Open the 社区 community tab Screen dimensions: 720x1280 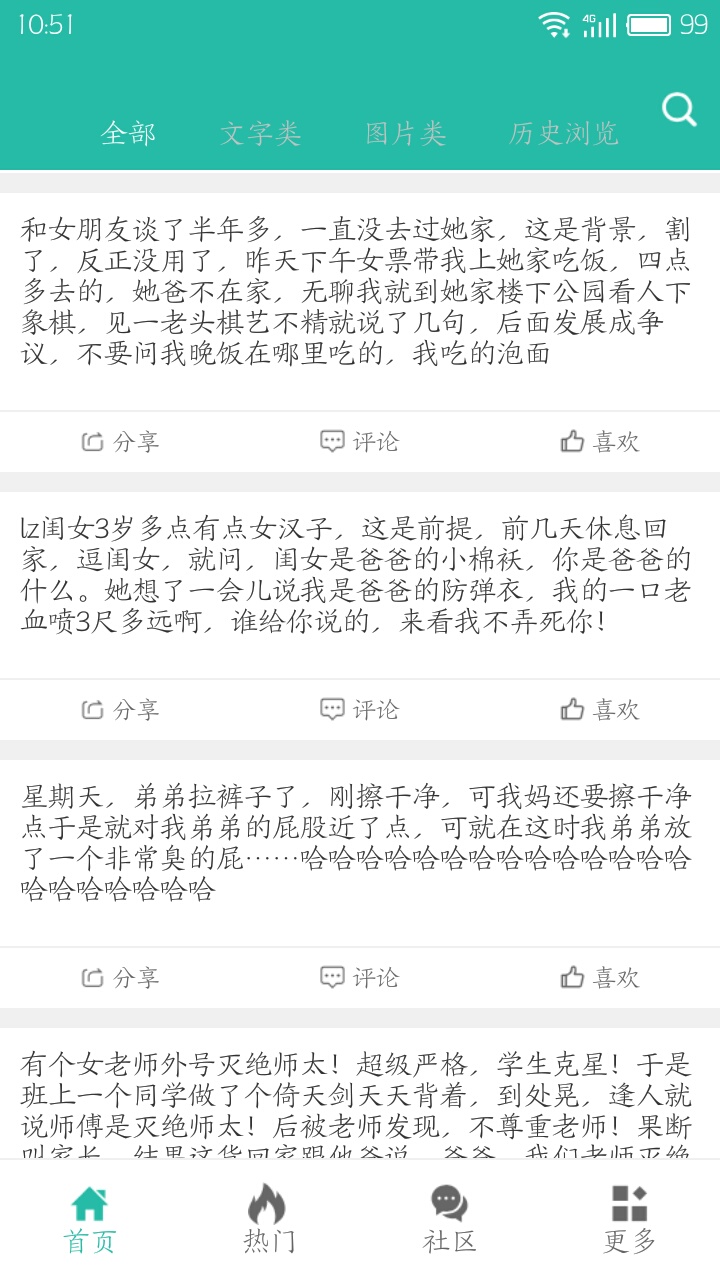450,1219
